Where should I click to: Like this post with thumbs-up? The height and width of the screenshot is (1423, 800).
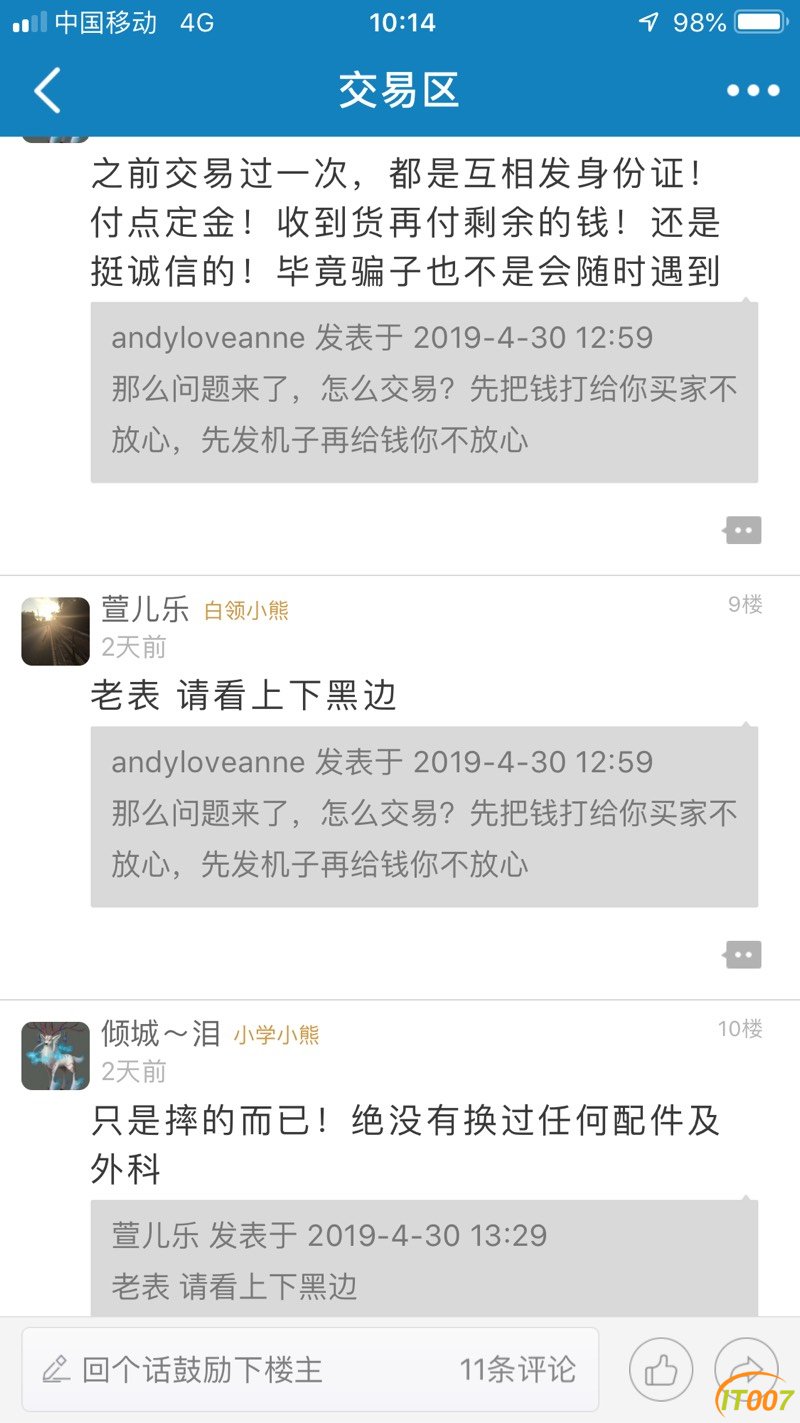coord(660,1369)
